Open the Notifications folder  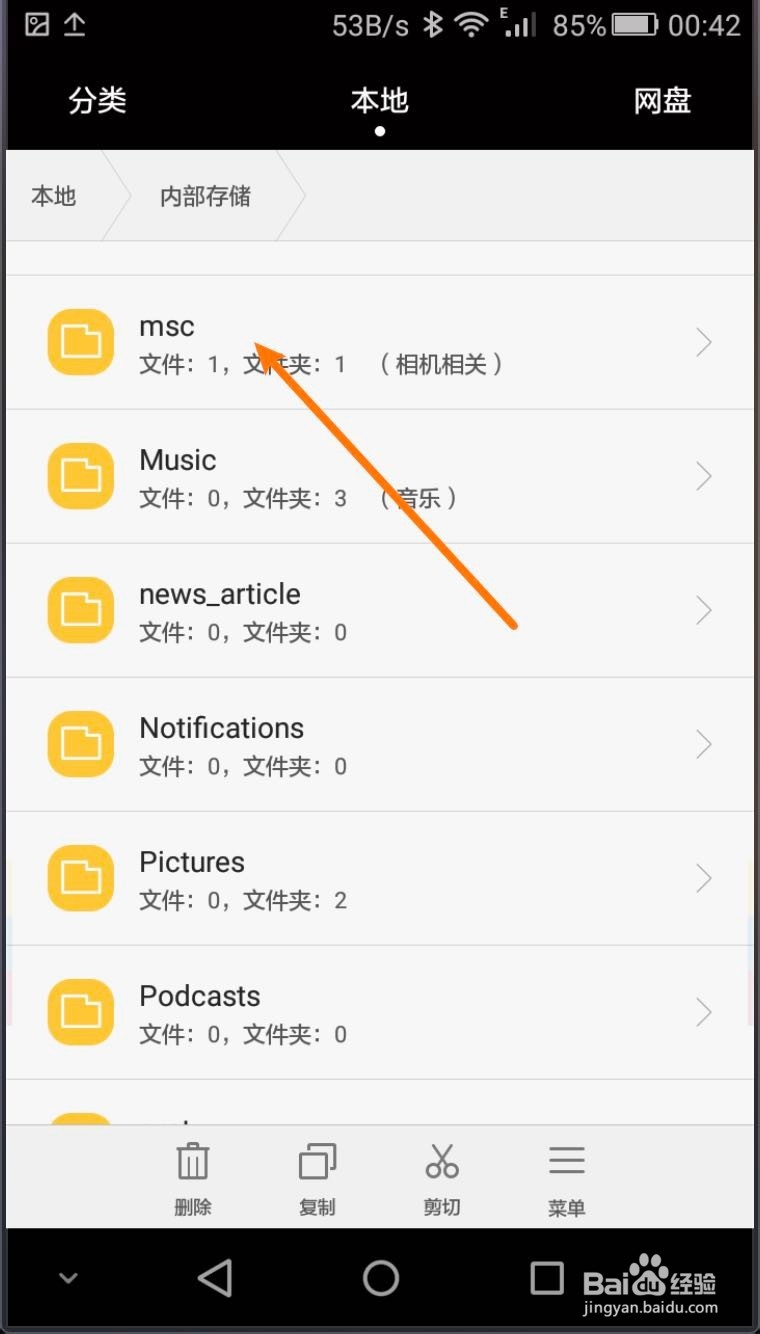[380, 744]
